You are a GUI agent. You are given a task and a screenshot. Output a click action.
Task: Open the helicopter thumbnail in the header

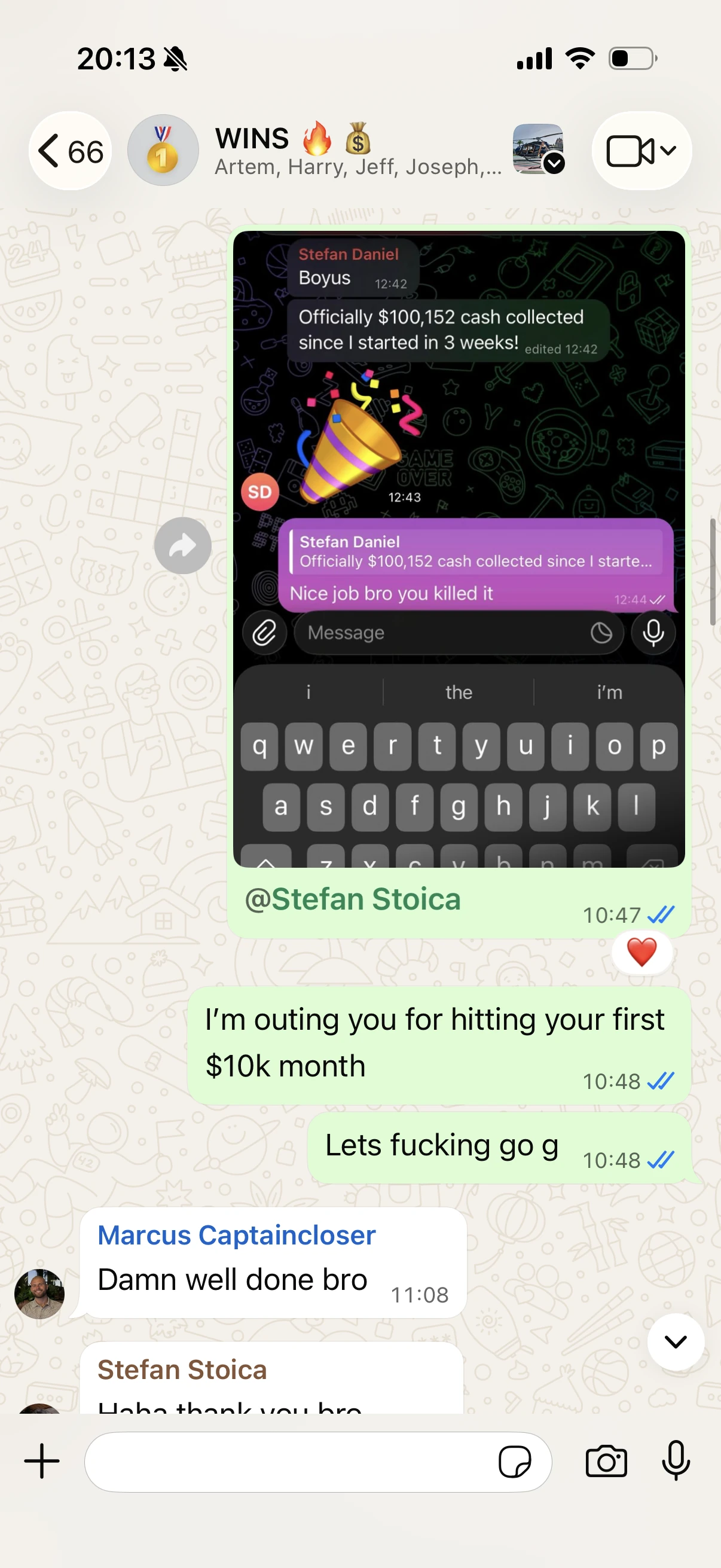pos(538,149)
